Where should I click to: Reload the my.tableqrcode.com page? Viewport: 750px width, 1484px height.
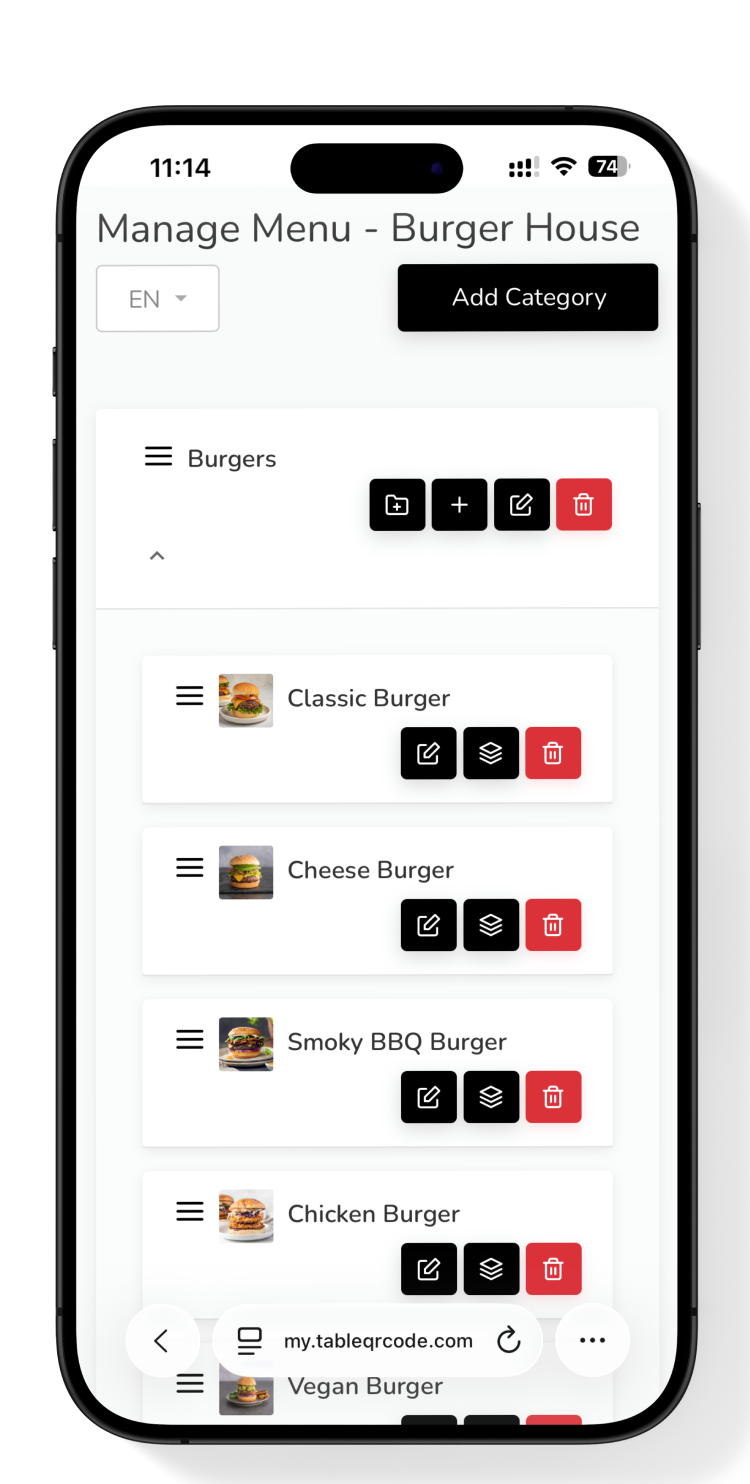coord(509,1341)
